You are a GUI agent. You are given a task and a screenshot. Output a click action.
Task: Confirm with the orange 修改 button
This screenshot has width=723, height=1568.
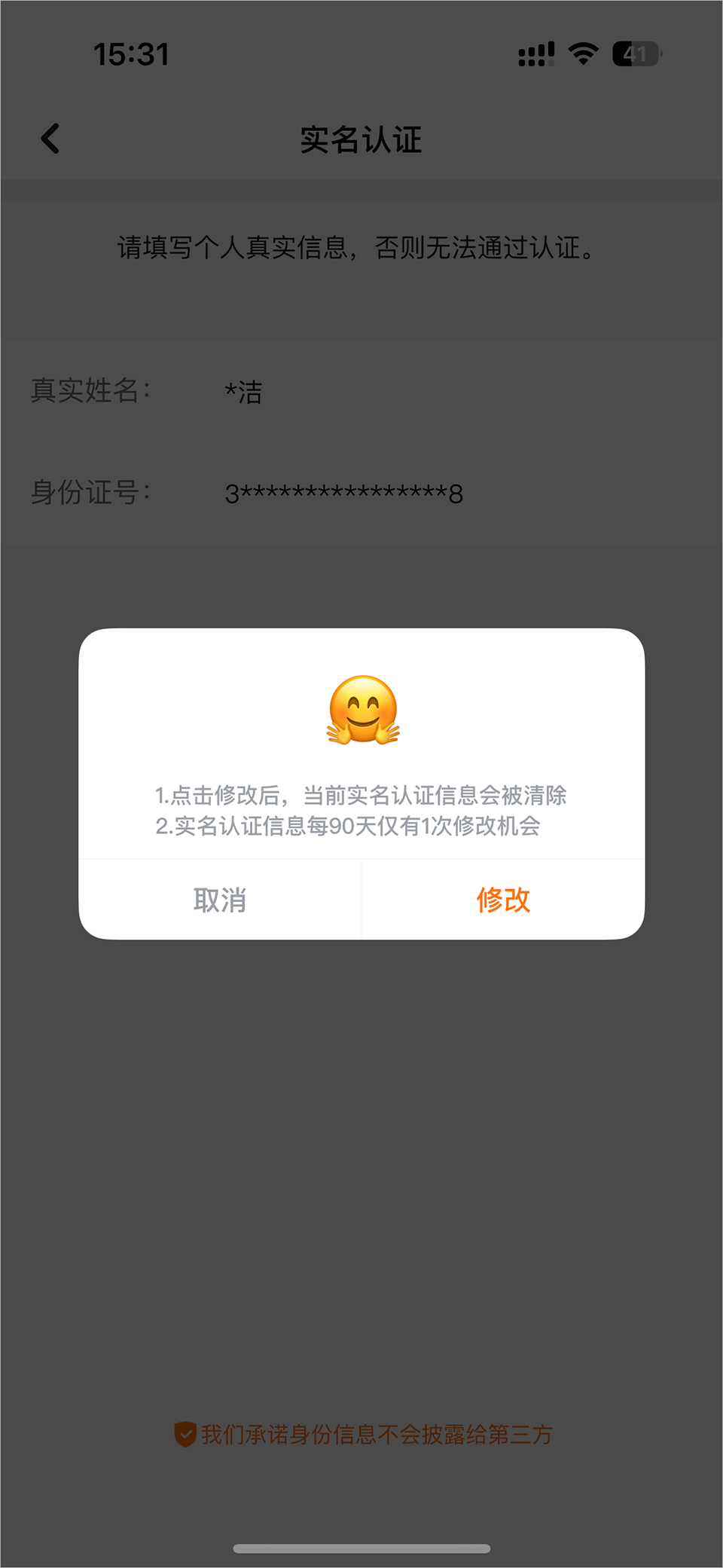503,900
